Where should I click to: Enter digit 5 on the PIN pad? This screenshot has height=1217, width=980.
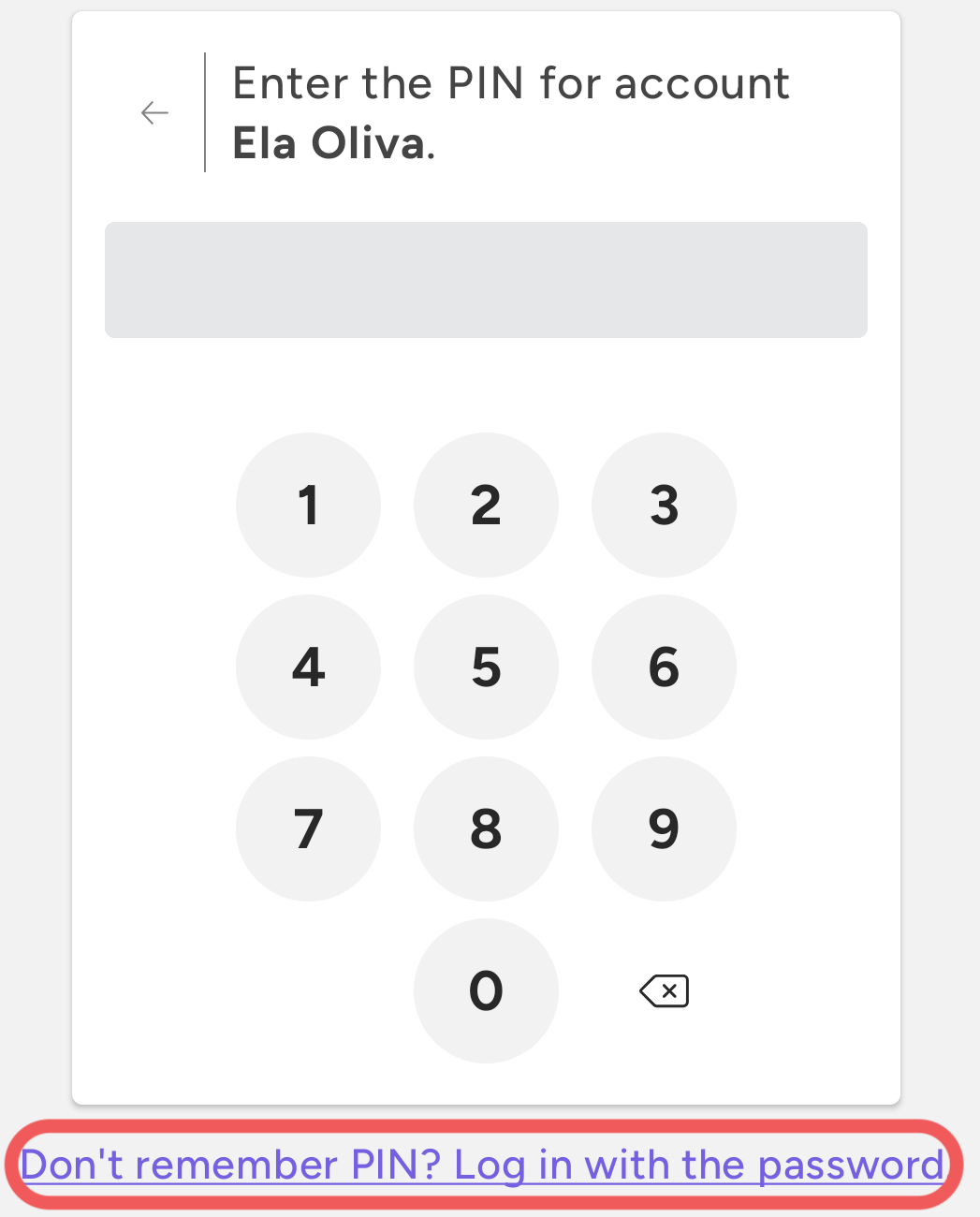click(x=486, y=667)
